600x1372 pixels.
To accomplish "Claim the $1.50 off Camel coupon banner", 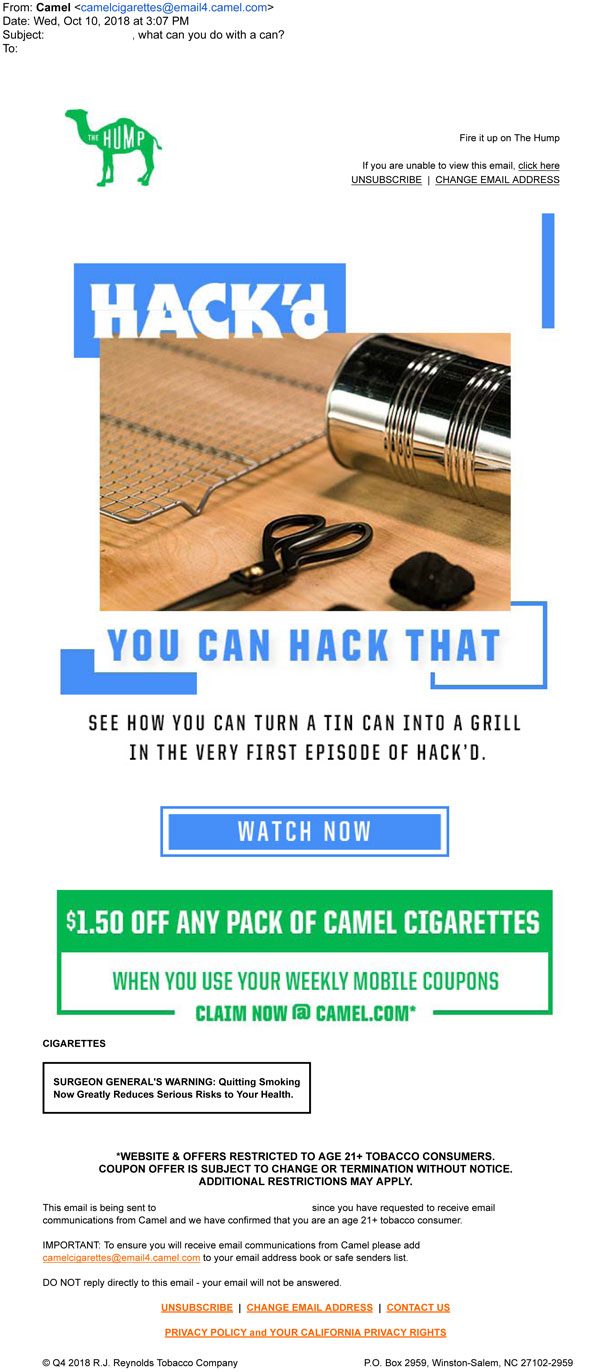I will point(304,955).
